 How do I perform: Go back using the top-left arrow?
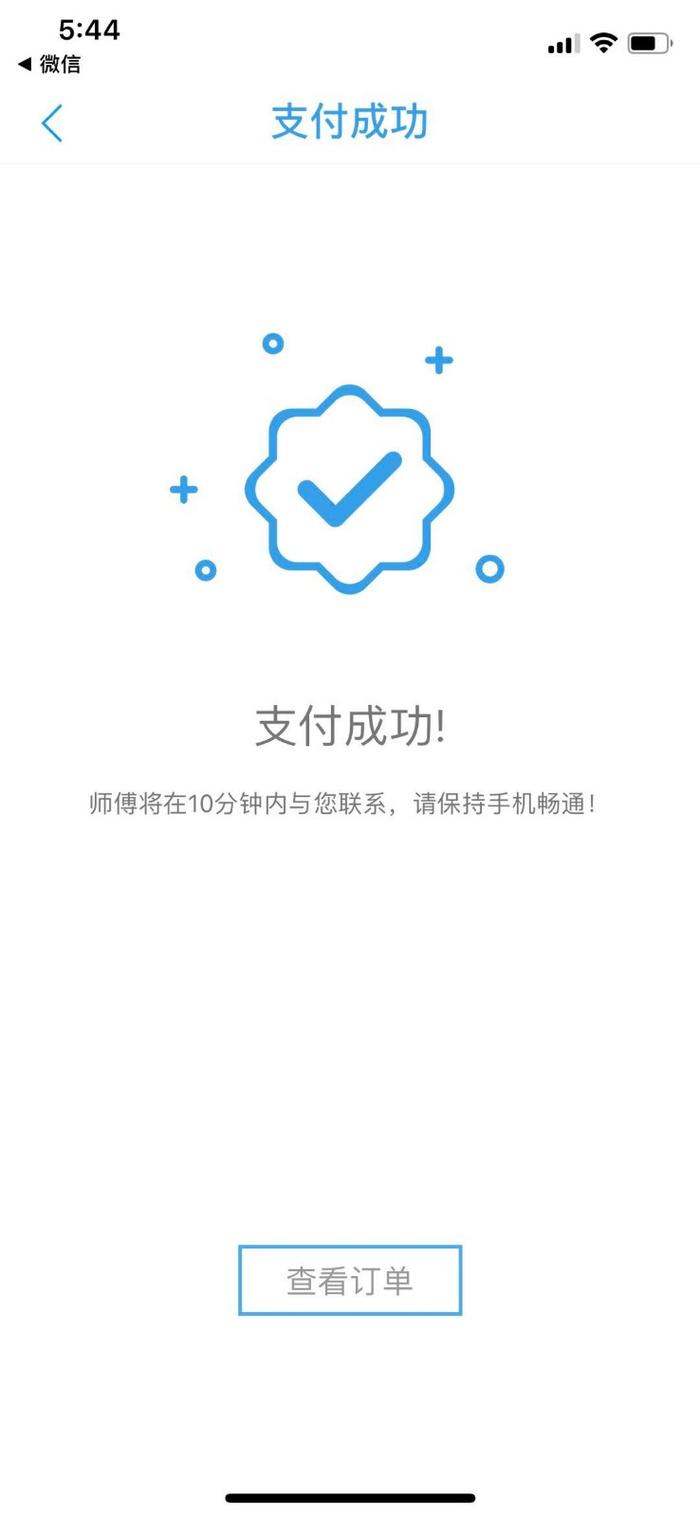click(52, 123)
